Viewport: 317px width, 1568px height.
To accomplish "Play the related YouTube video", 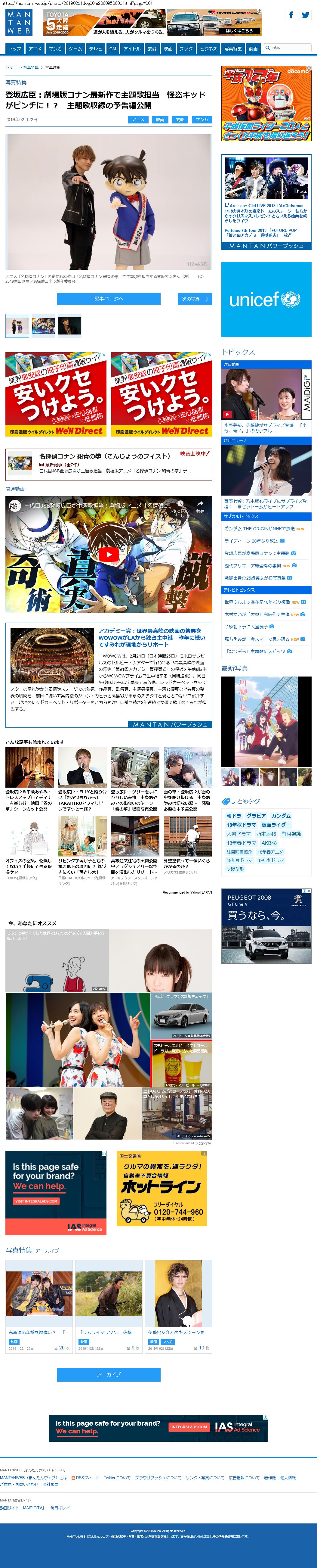I will coord(109,555).
